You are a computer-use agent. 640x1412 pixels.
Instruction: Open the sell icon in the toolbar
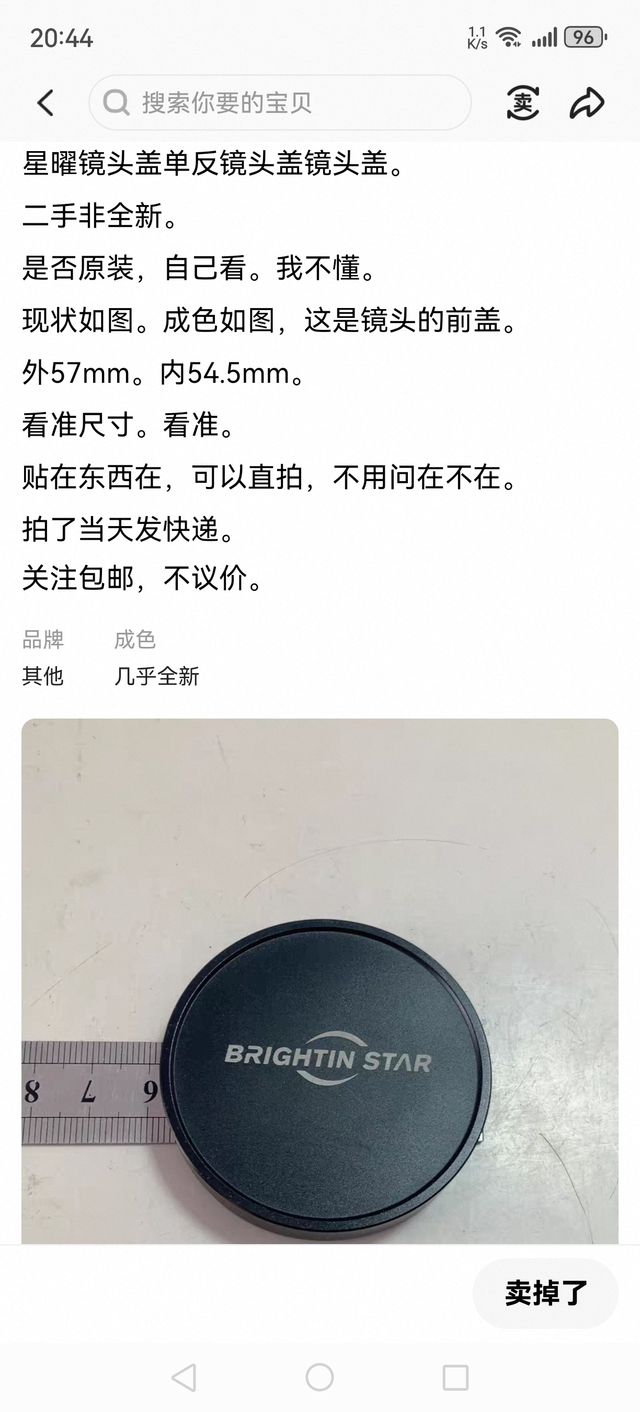tap(523, 102)
